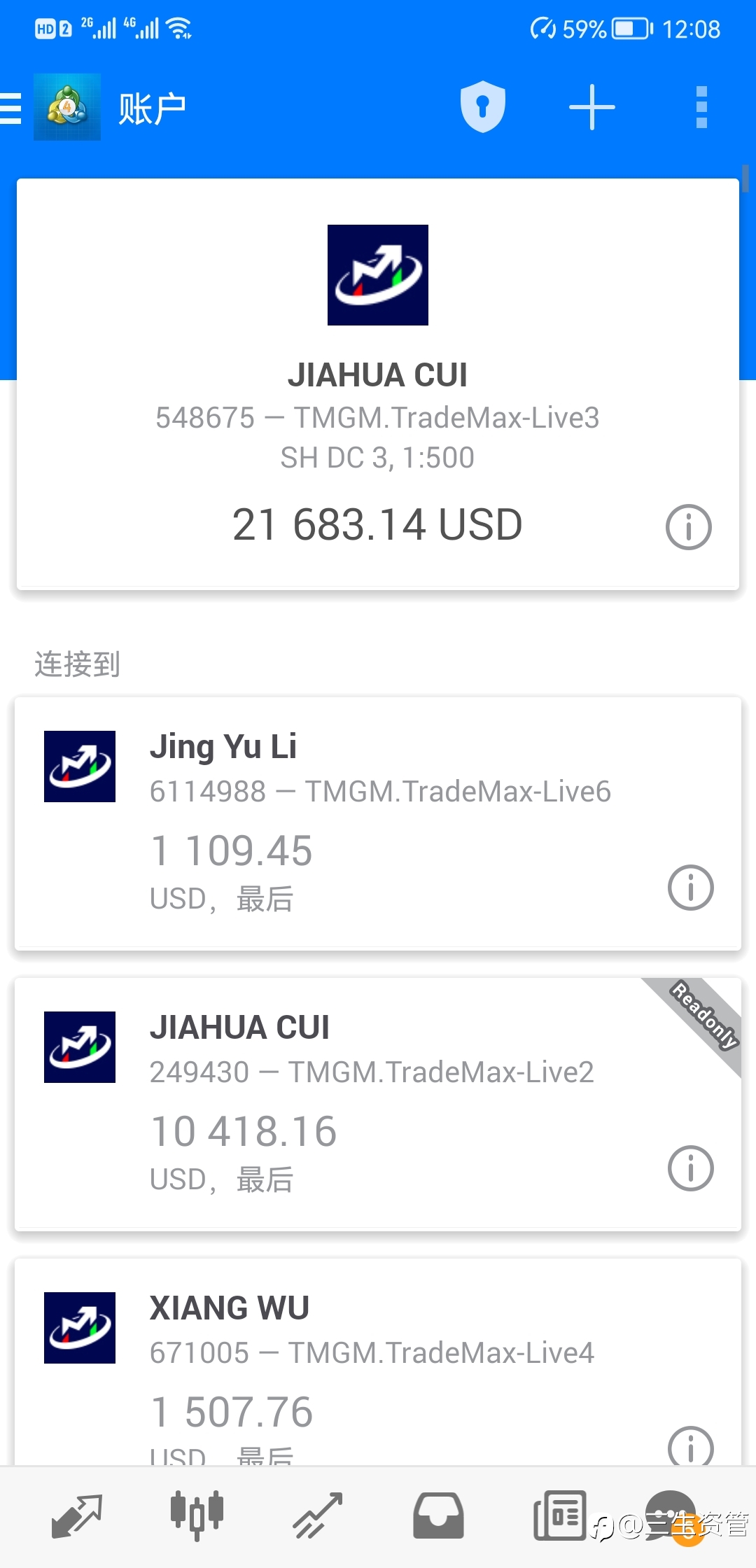
Task: Select the XIANG WU account
Action: tap(378, 1361)
